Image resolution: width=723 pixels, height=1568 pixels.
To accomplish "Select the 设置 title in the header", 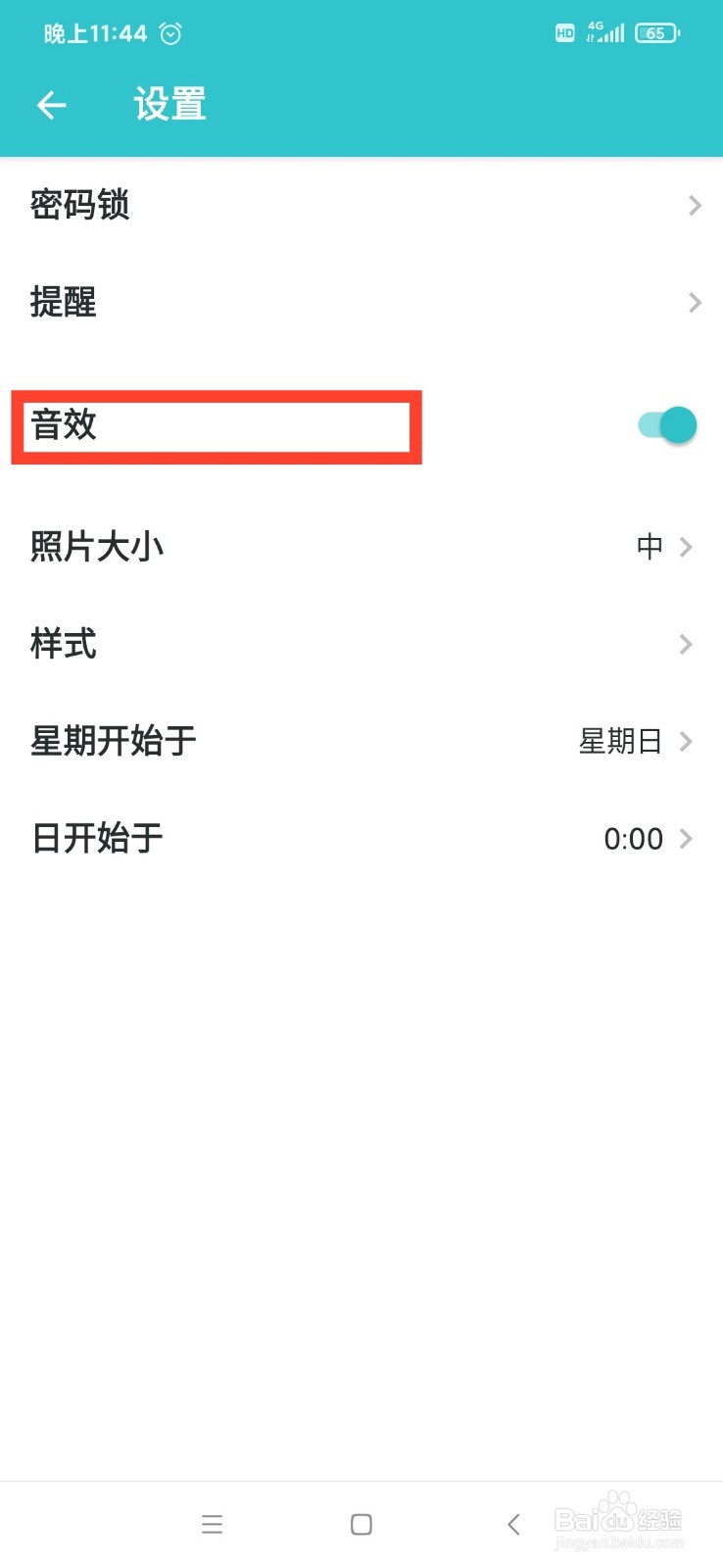I will (169, 103).
